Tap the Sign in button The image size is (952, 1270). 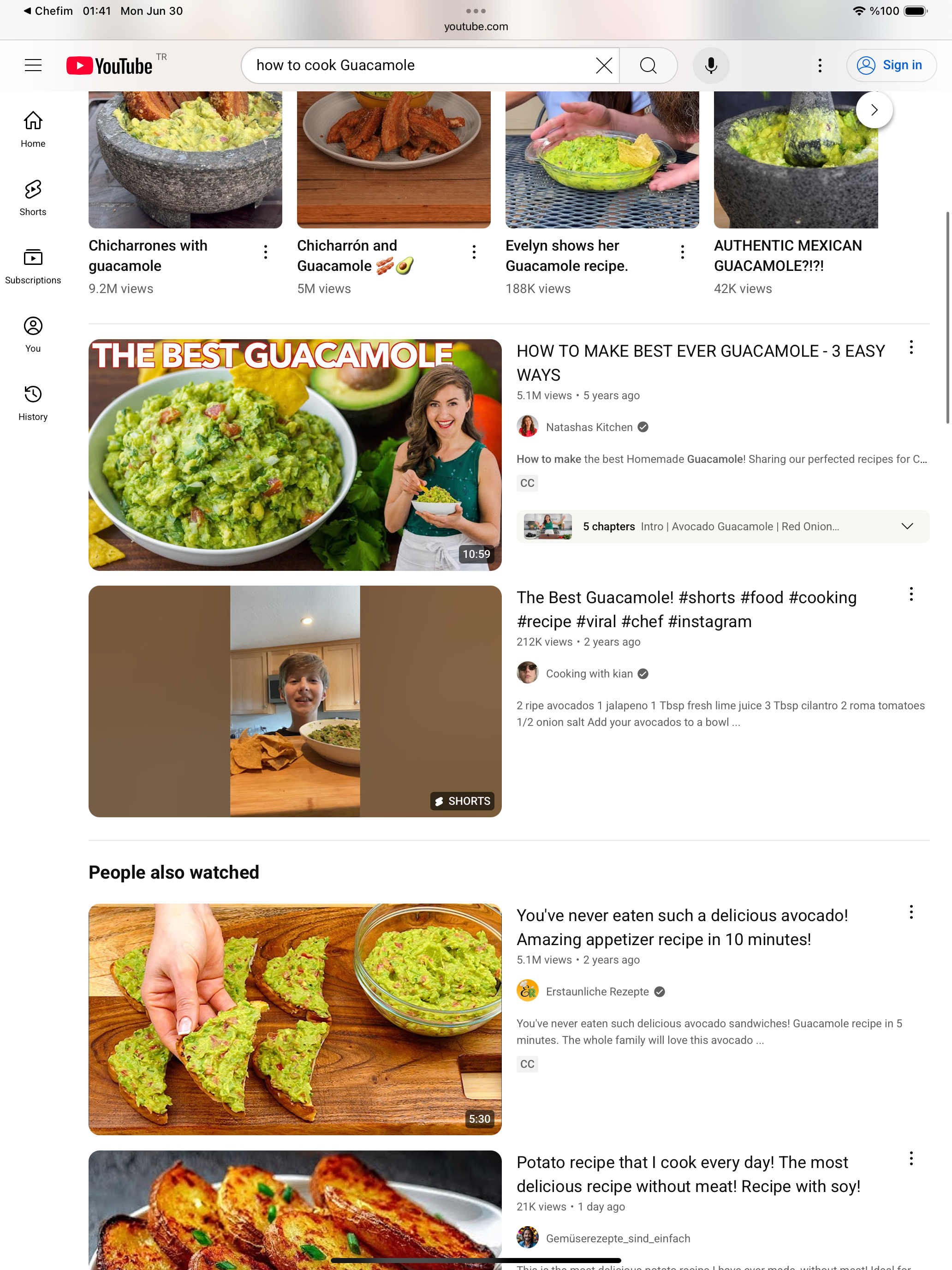(891, 66)
